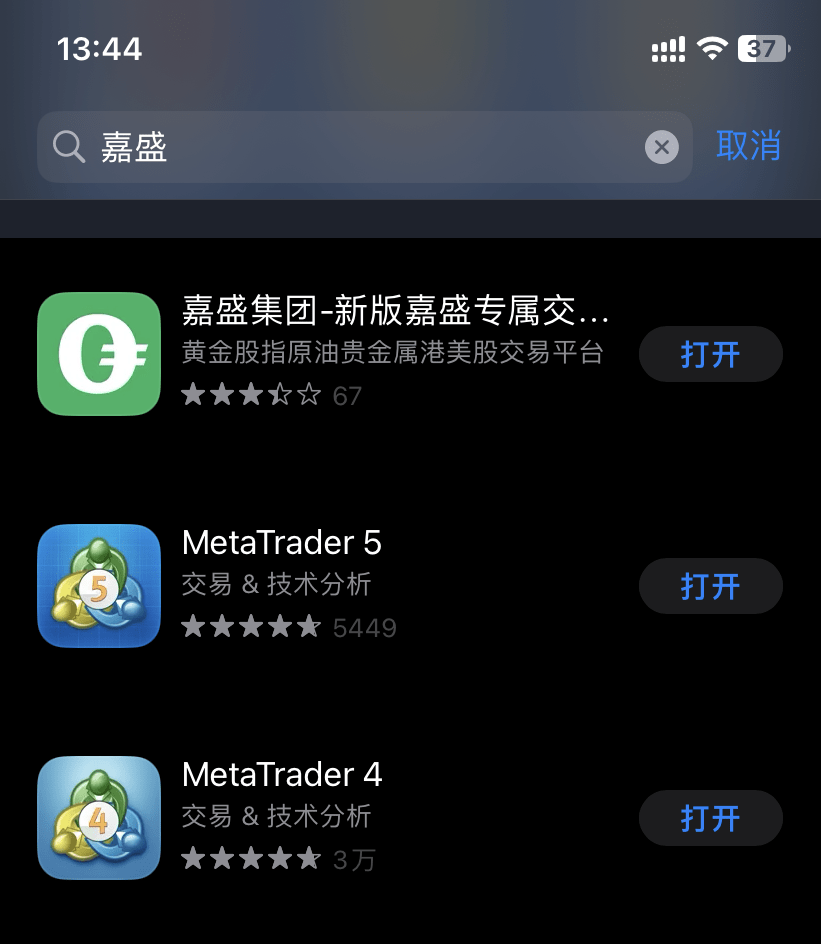
Task: Tap the MetaTrader 4 app icon
Action: tap(98, 817)
